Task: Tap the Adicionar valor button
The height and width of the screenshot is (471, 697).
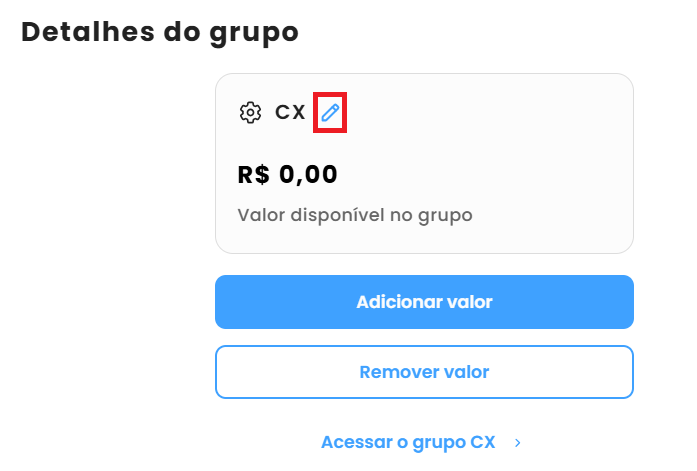Action: (424, 302)
